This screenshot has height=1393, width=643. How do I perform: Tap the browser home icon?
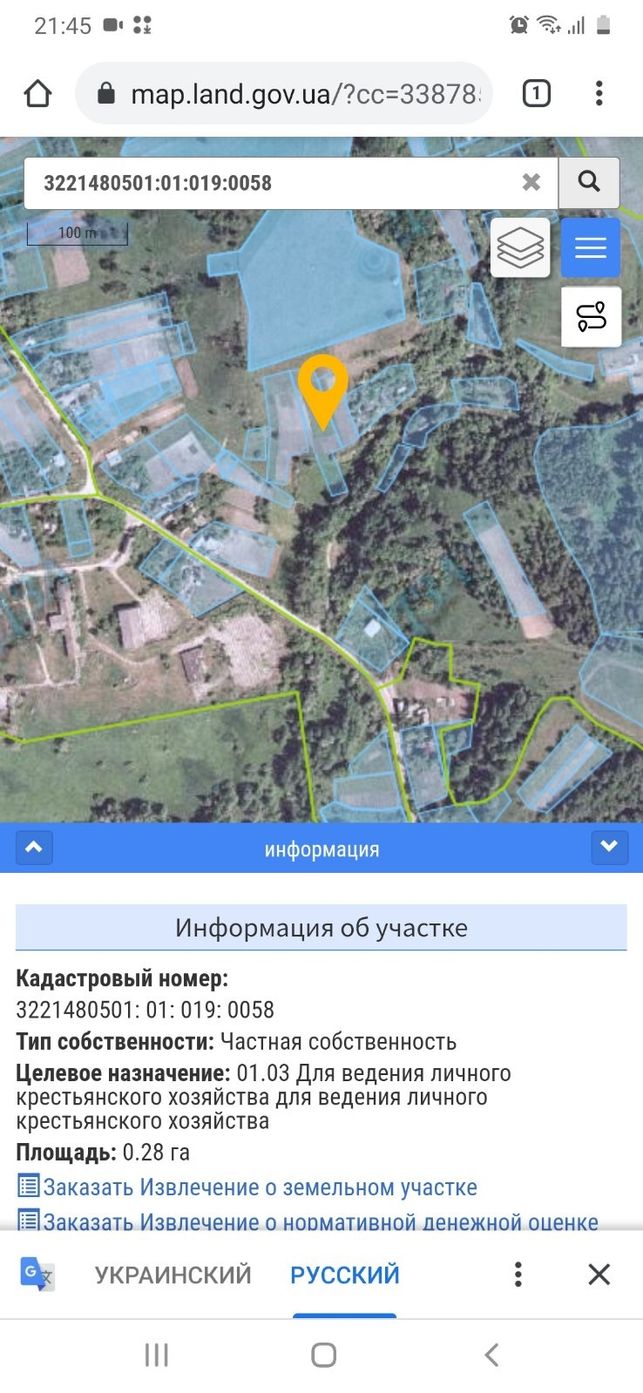(x=37, y=94)
